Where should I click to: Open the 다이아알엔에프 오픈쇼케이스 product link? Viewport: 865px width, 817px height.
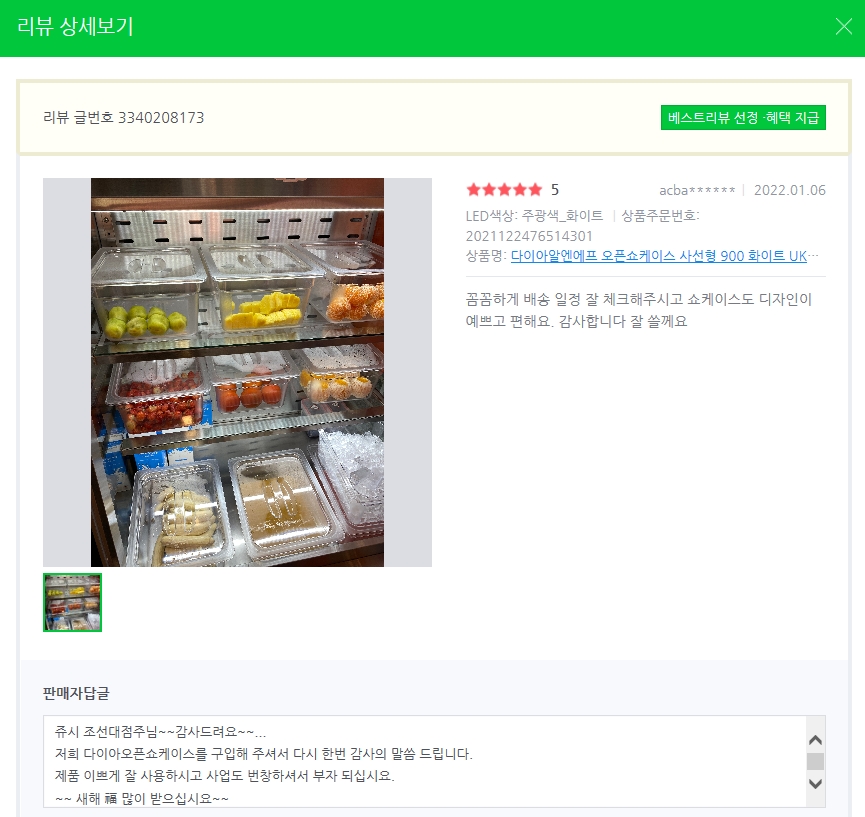click(658, 256)
